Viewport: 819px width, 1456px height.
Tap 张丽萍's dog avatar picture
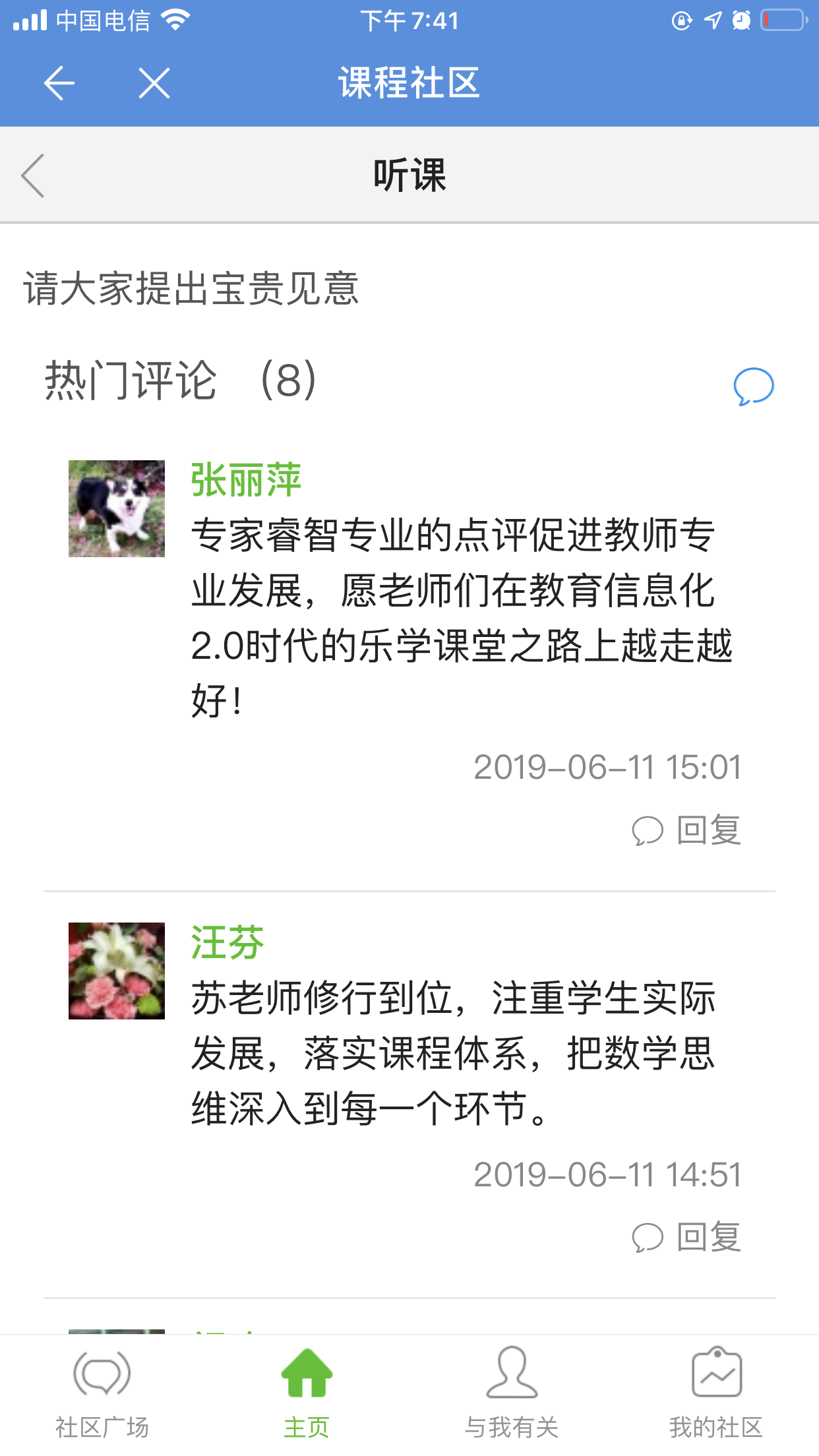pyautogui.click(x=115, y=508)
